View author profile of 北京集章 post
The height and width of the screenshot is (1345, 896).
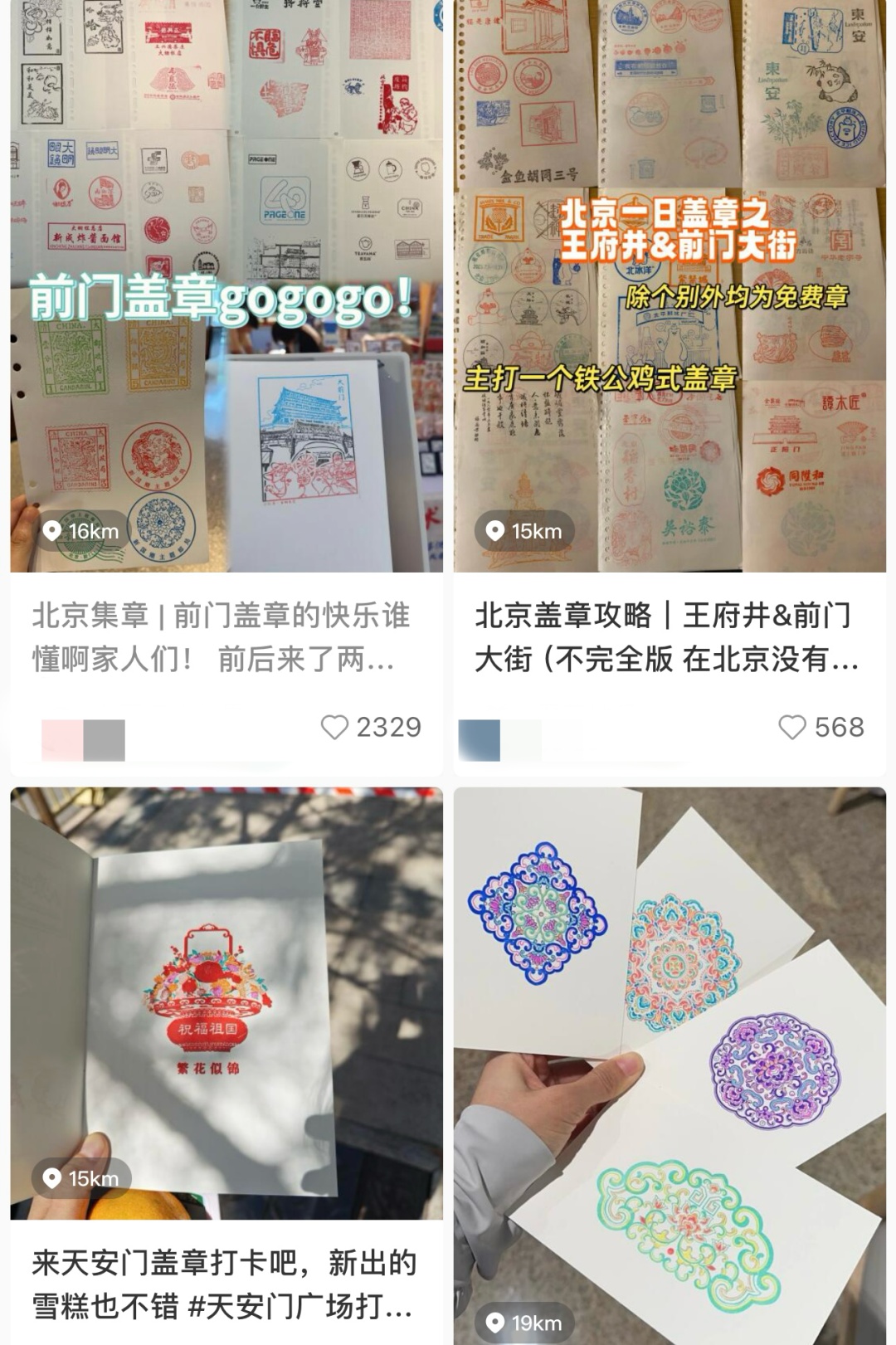pyautogui.click(x=83, y=739)
